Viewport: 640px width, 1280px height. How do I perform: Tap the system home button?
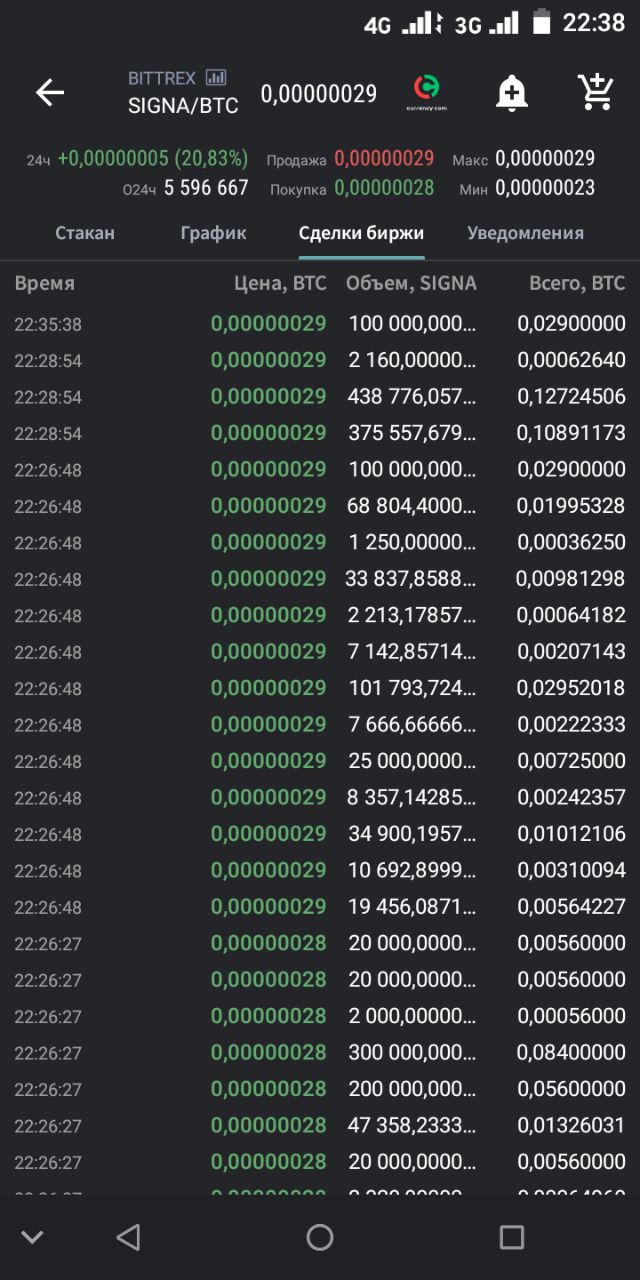point(320,1237)
